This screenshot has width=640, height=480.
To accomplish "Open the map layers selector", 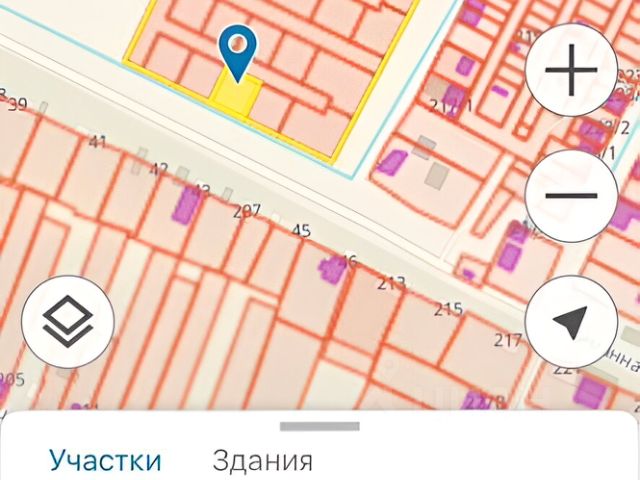I will [x=68, y=321].
